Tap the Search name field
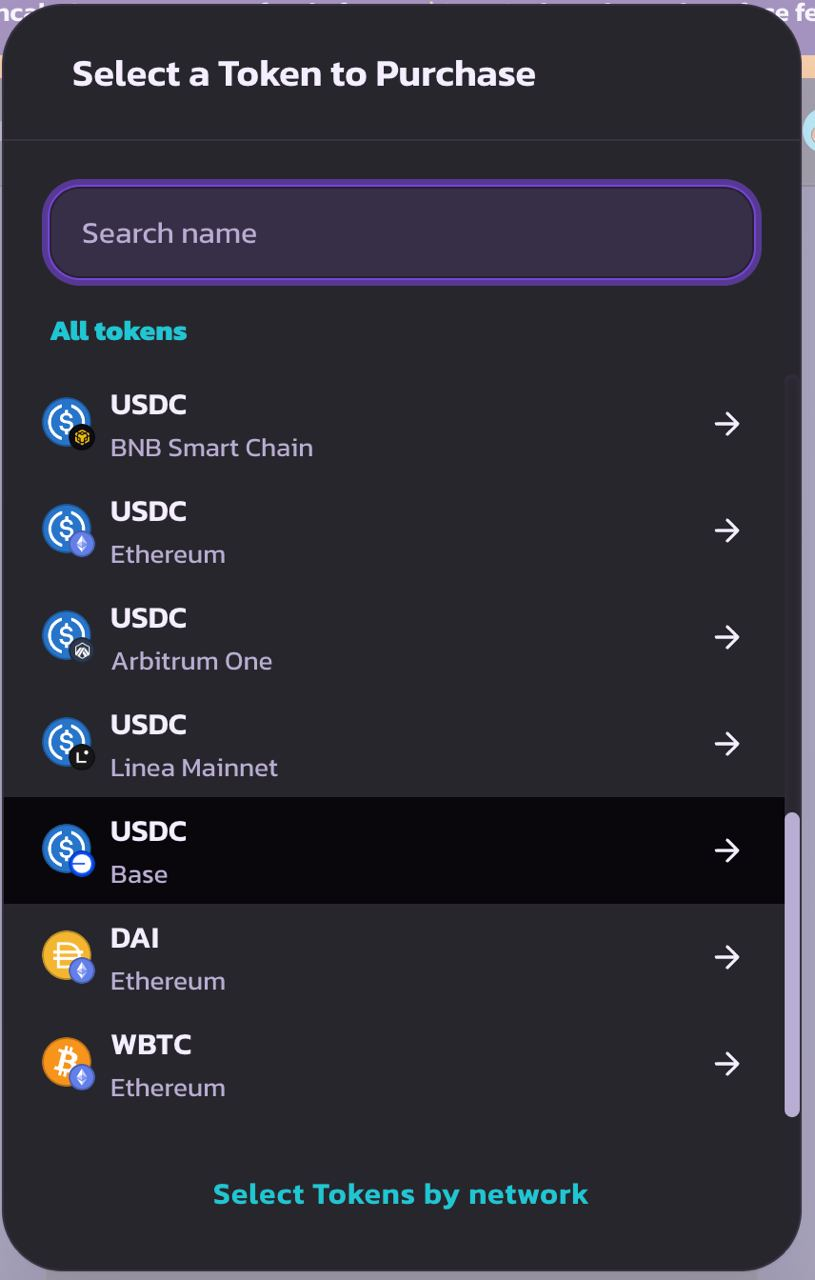This screenshot has width=815, height=1280. point(401,233)
